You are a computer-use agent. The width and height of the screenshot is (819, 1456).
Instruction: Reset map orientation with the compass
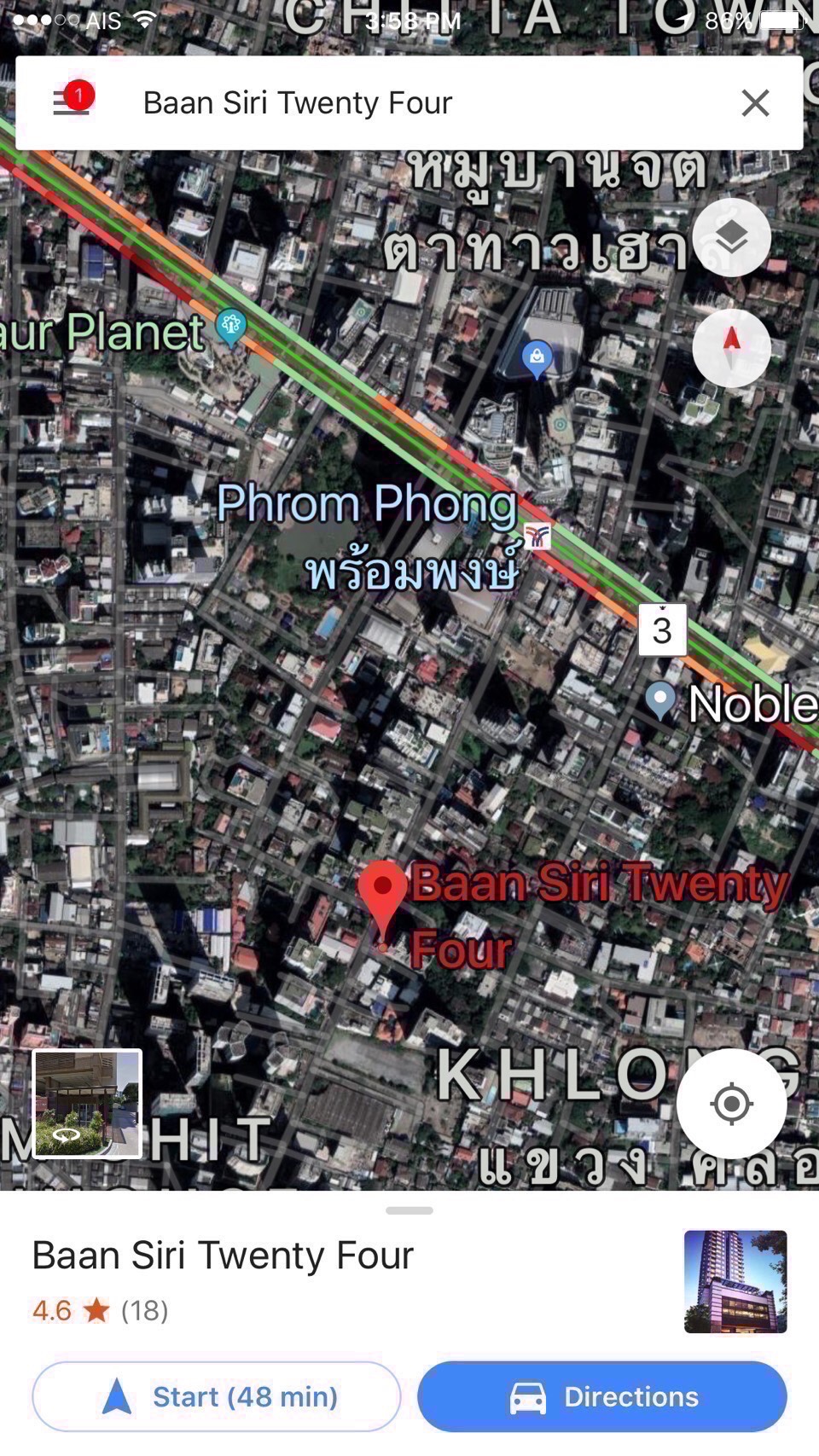click(731, 348)
